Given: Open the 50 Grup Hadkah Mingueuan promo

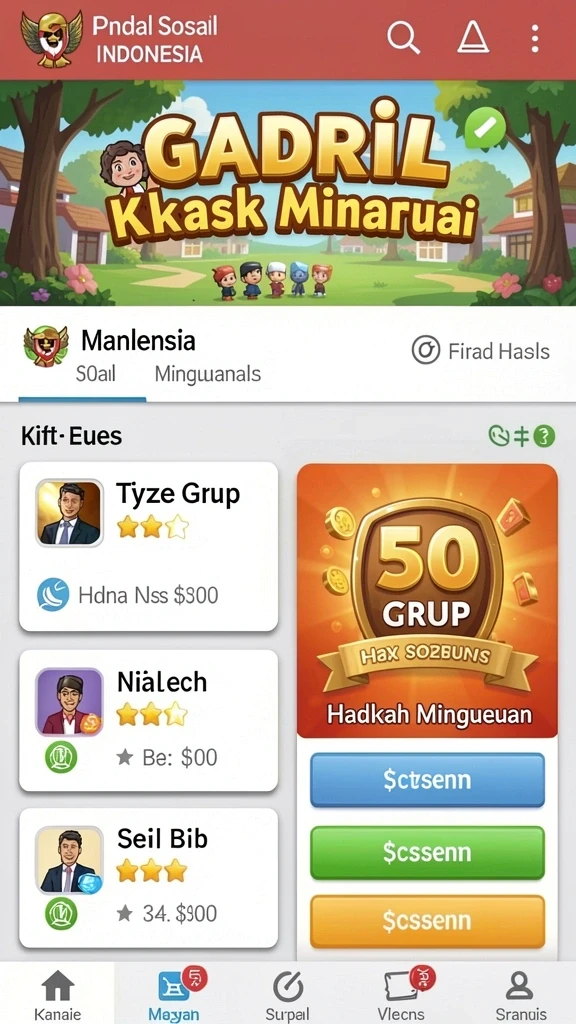Looking at the screenshot, I should [x=427, y=601].
